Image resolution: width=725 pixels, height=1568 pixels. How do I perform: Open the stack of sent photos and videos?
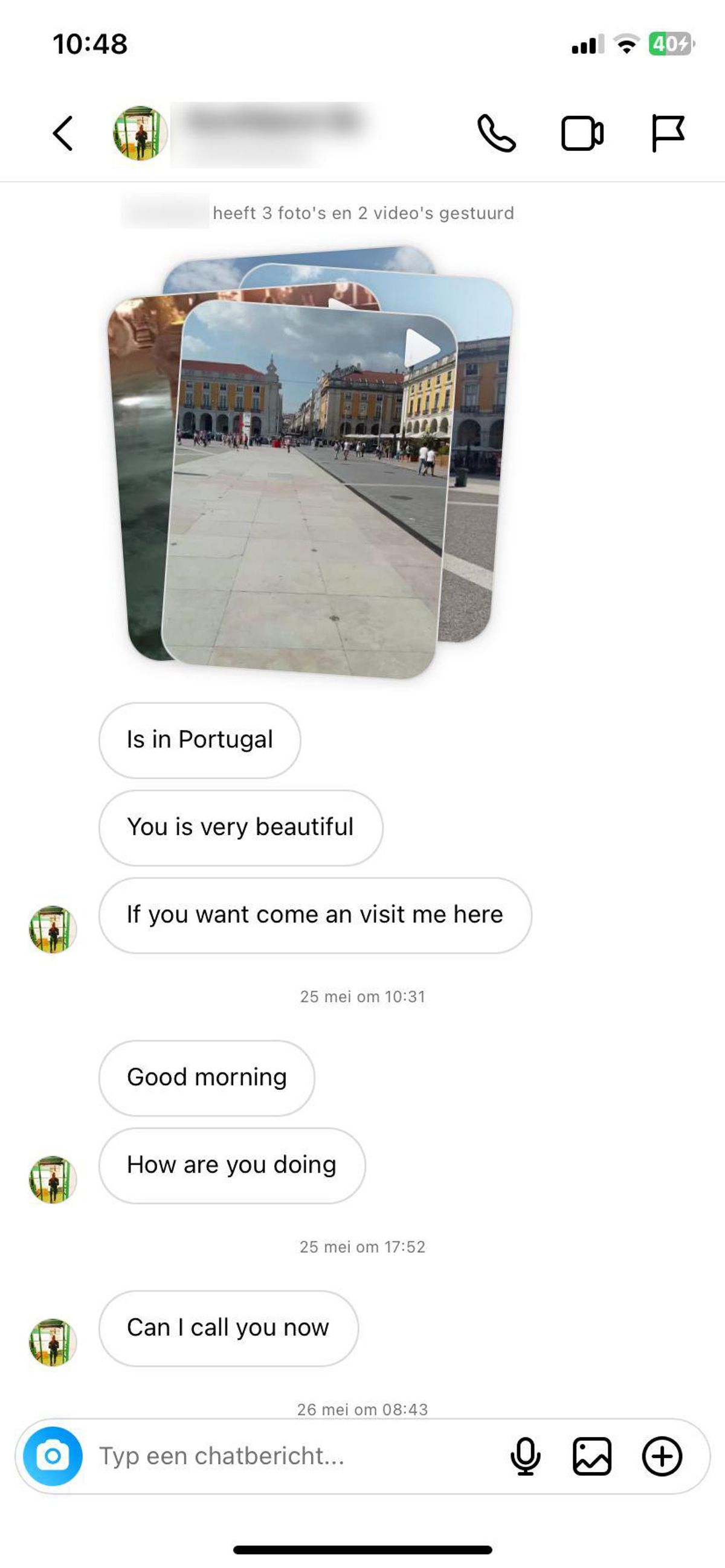point(311,461)
